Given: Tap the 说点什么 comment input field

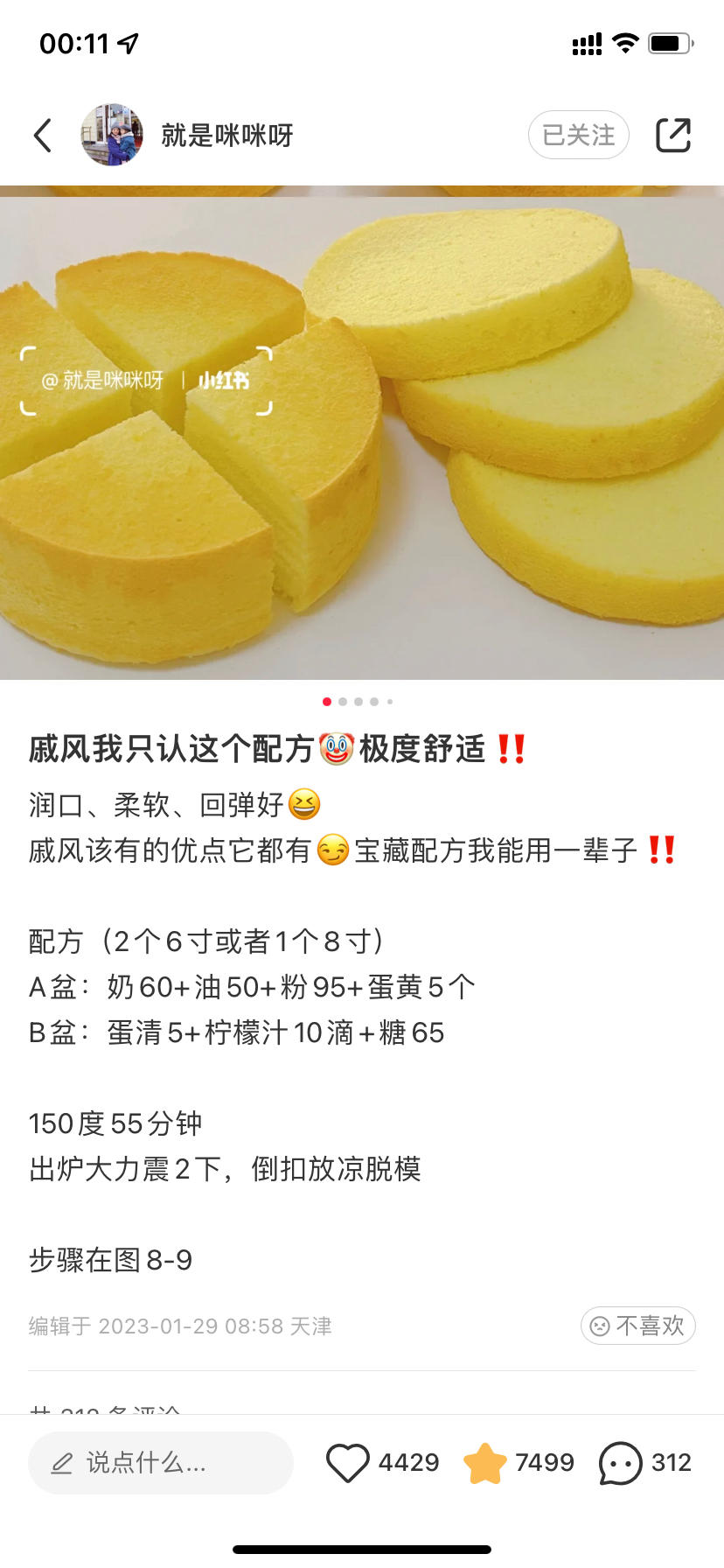Looking at the screenshot, I should click(160, 1462).
